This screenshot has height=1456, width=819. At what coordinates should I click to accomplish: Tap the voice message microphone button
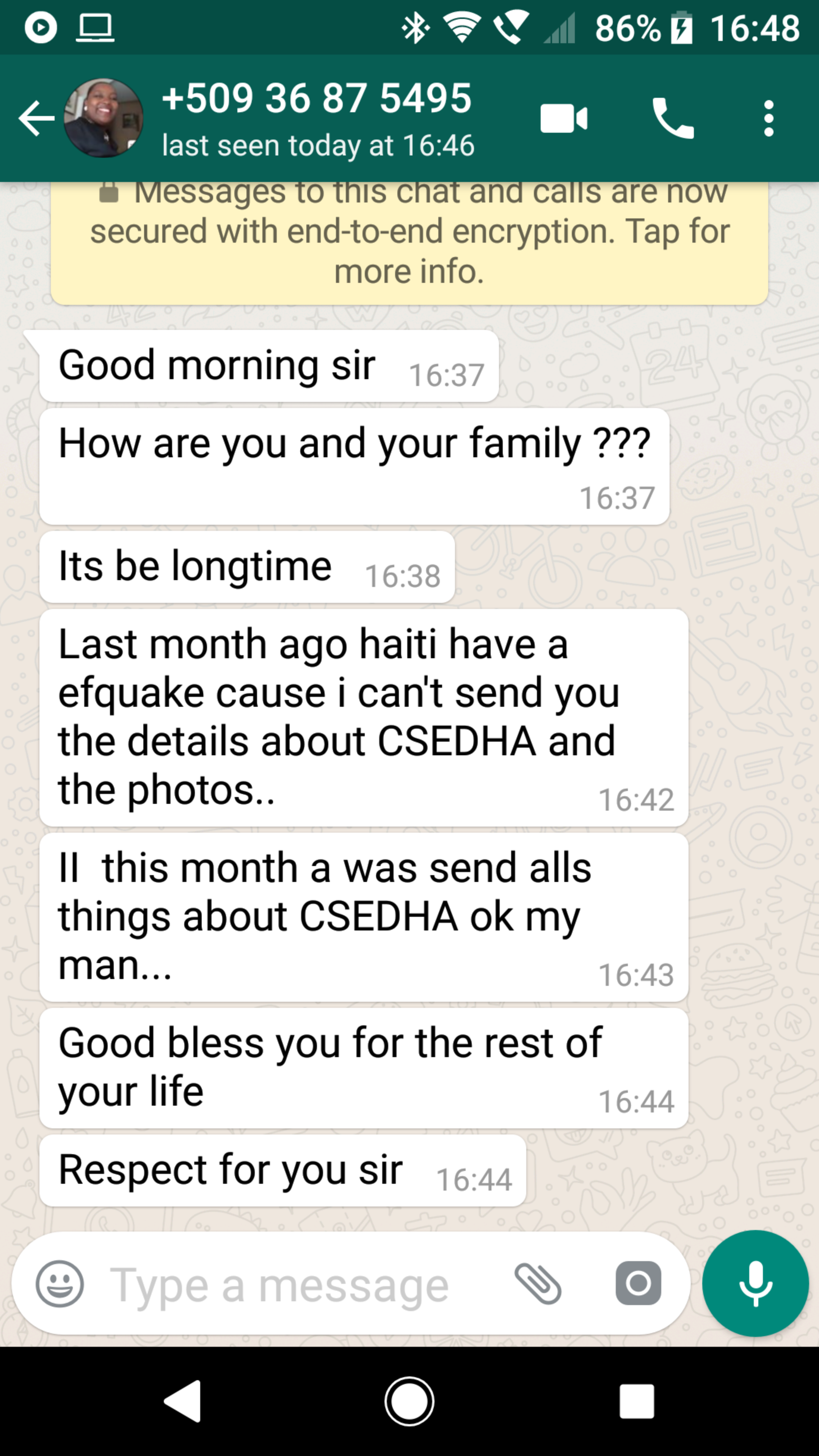tap(755, 1283)
